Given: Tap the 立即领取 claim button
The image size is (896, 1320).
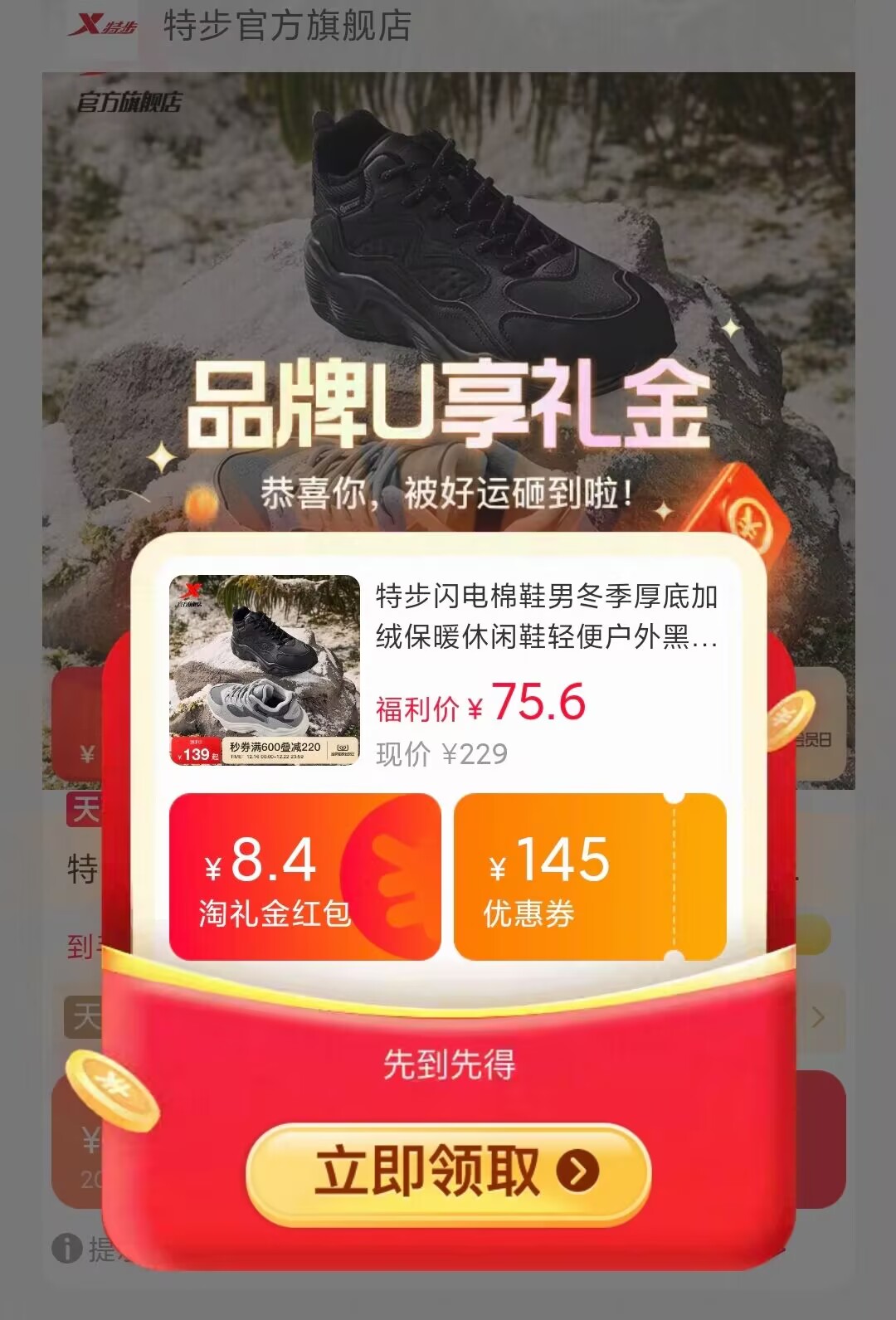Looking at the screenshot, I should pyautogui.click(x=448, y=1172).
